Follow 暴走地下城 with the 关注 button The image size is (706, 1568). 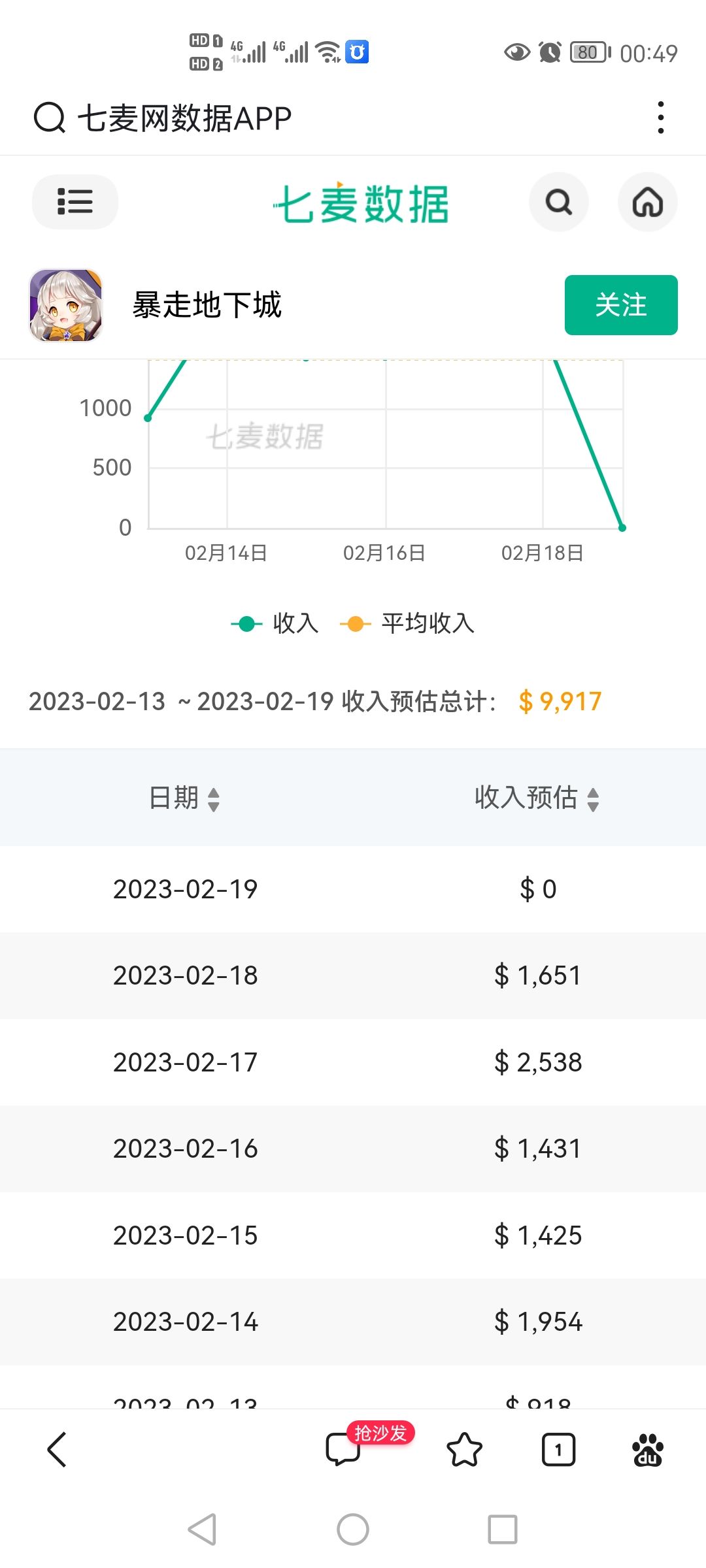pyautogui.click(x=621, y=305)
